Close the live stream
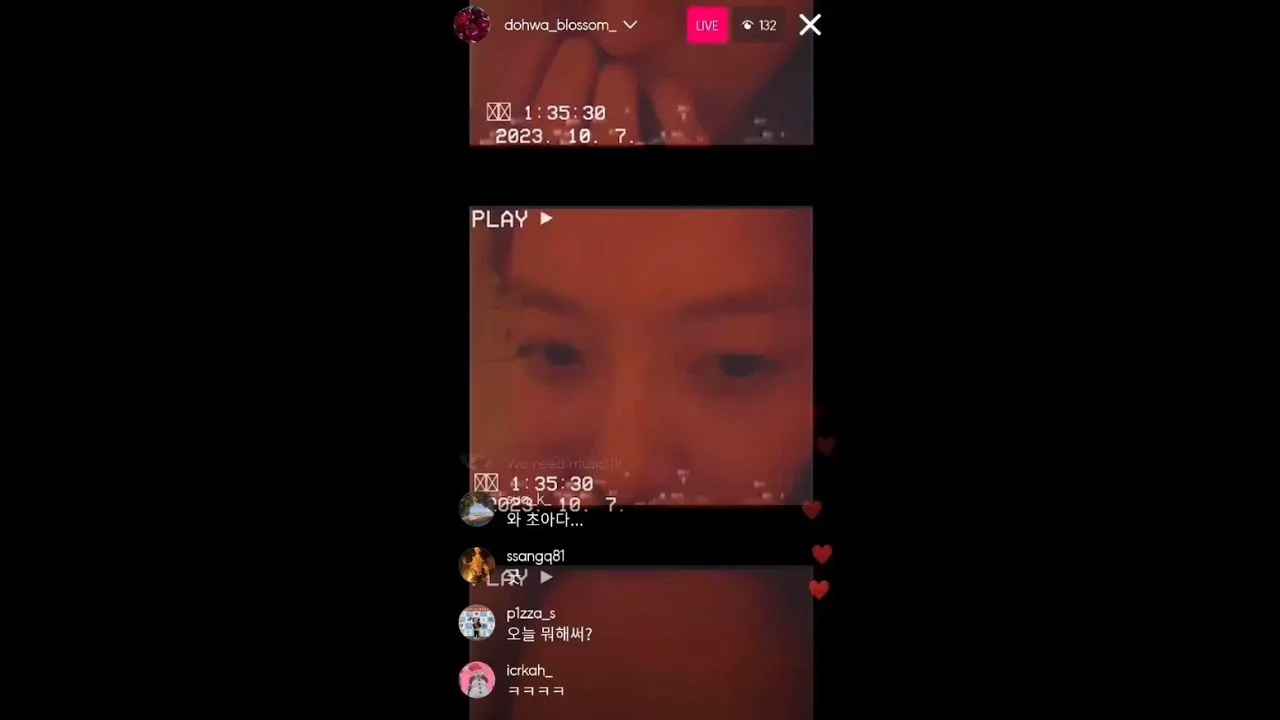 (810, 25)
